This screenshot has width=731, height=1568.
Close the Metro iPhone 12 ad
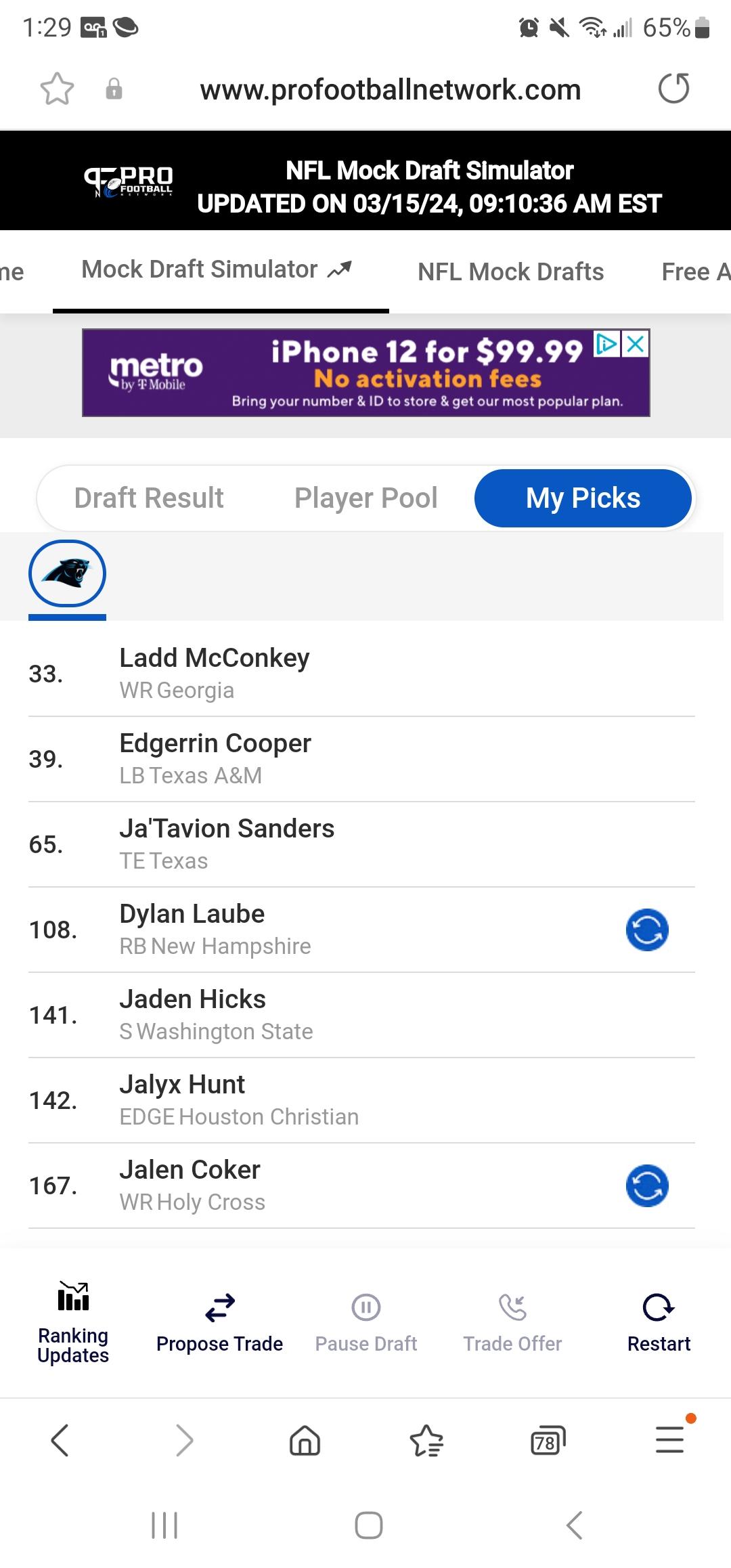636,344
